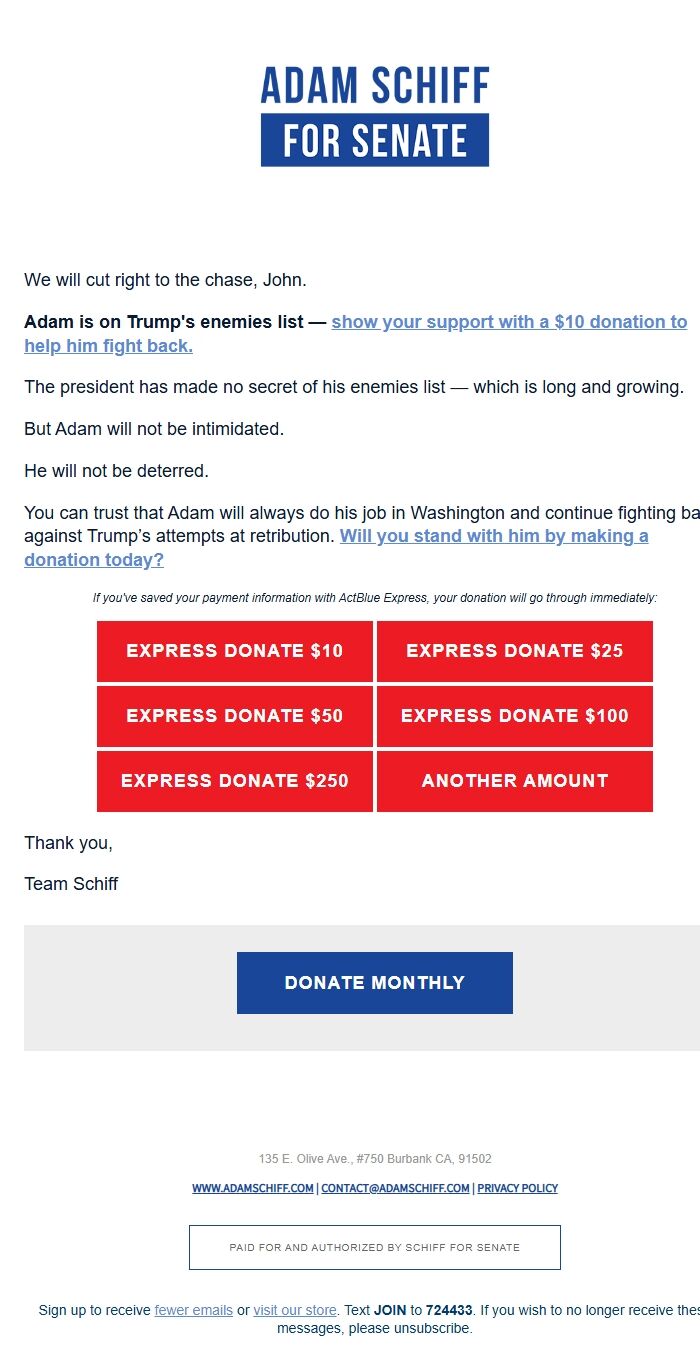Select Express Donate $25
Image resolution: width=700 pixels, height=1369 pixels.
(x=515, y=651)
